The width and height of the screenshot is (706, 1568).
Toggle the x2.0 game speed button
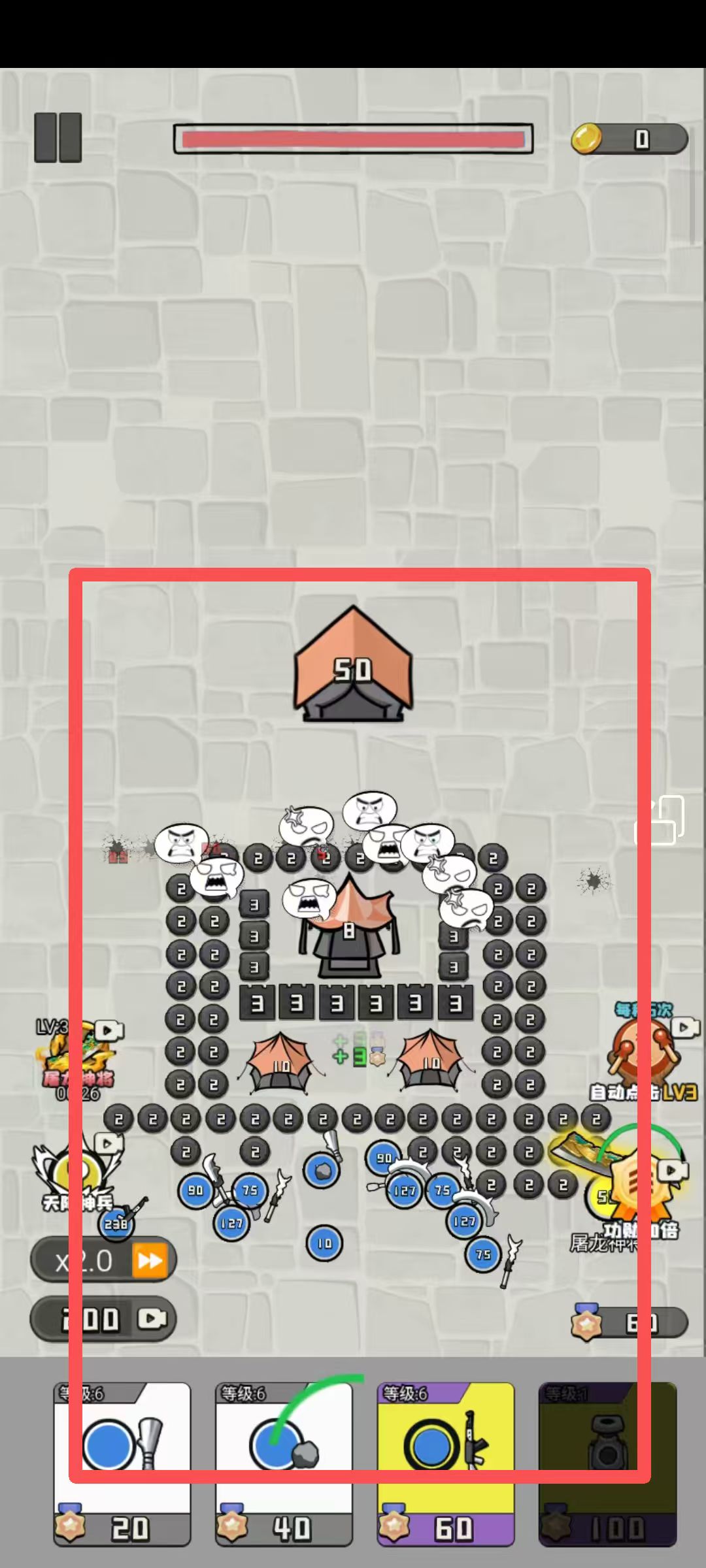pyautogui.click(x=103, y=1260)
